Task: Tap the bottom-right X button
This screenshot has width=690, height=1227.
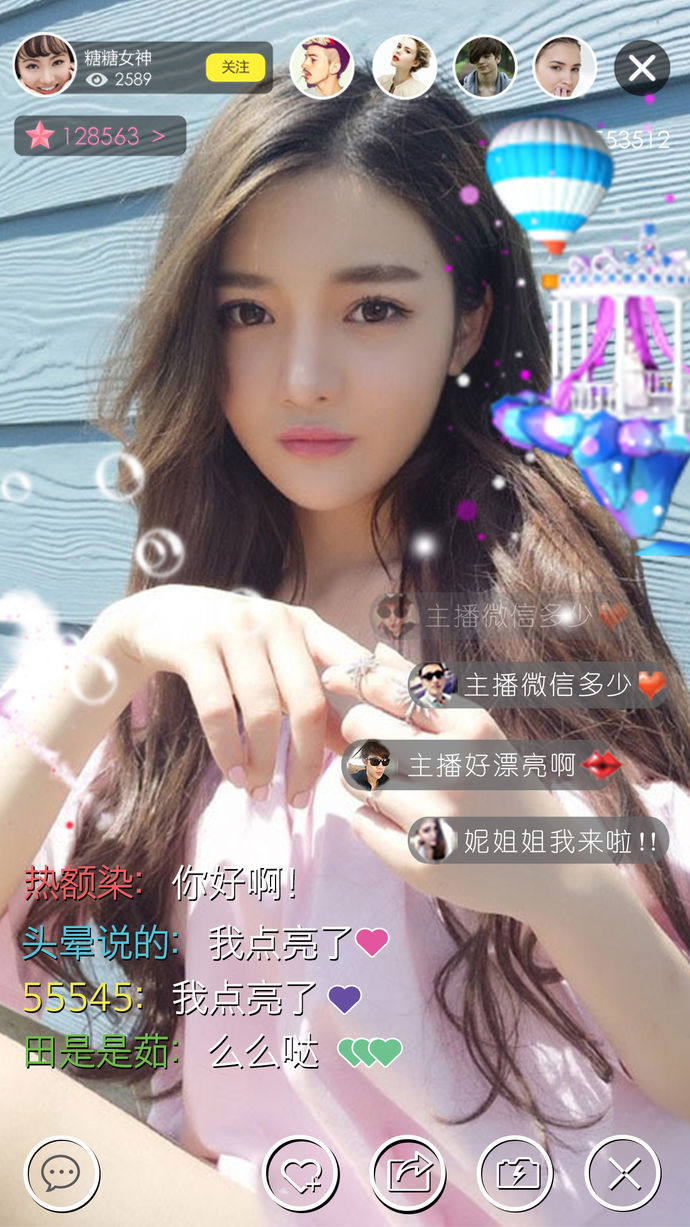Action: coord(623,1173)
